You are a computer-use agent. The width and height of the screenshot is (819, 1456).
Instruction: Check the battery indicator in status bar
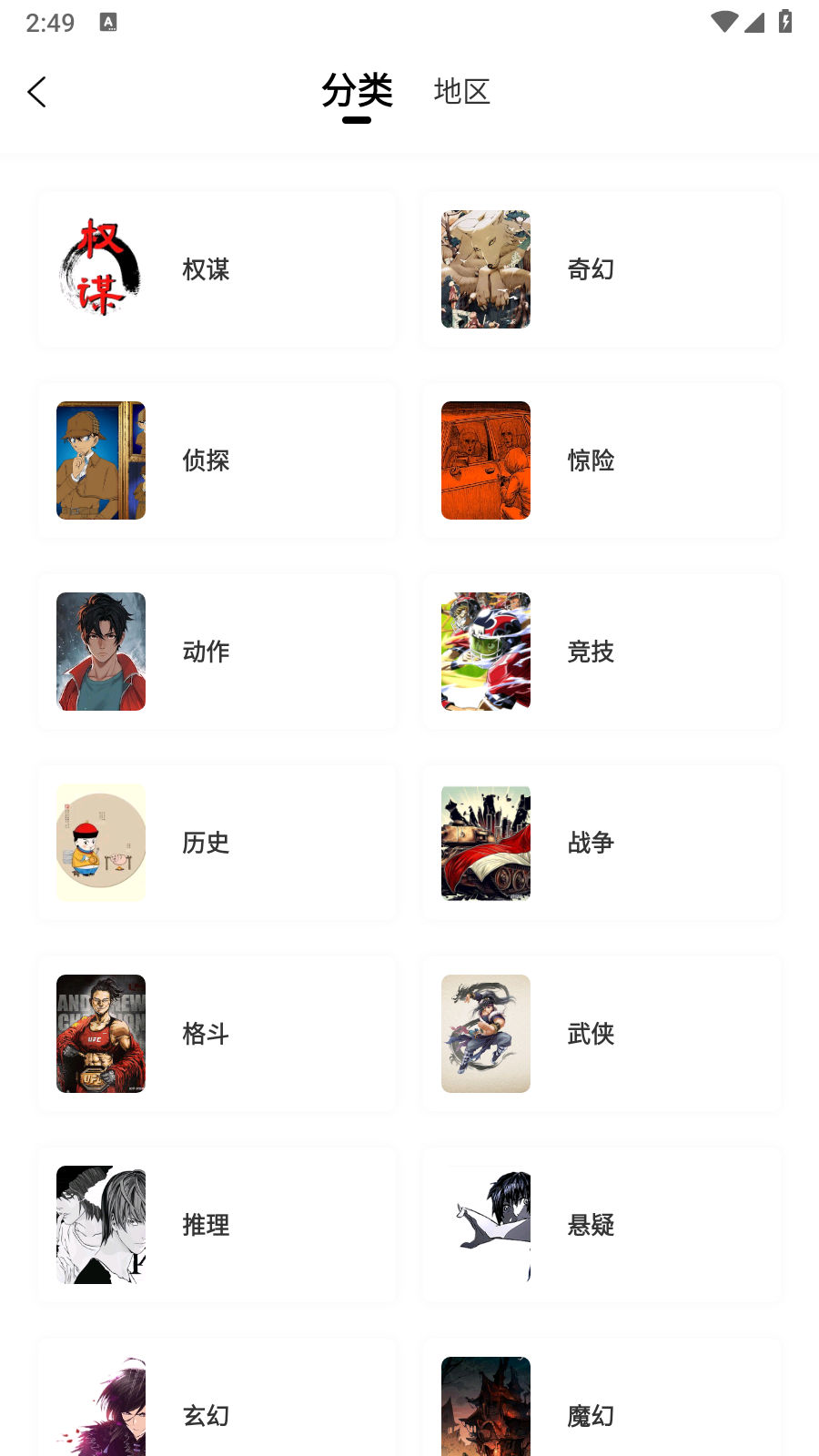click(x=784, y=22)
